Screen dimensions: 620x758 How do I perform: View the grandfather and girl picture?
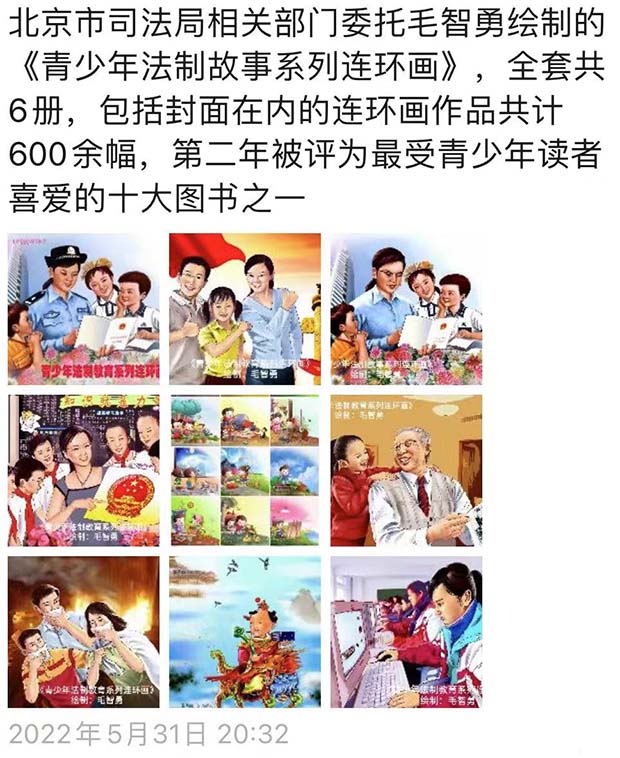[406, 470]
